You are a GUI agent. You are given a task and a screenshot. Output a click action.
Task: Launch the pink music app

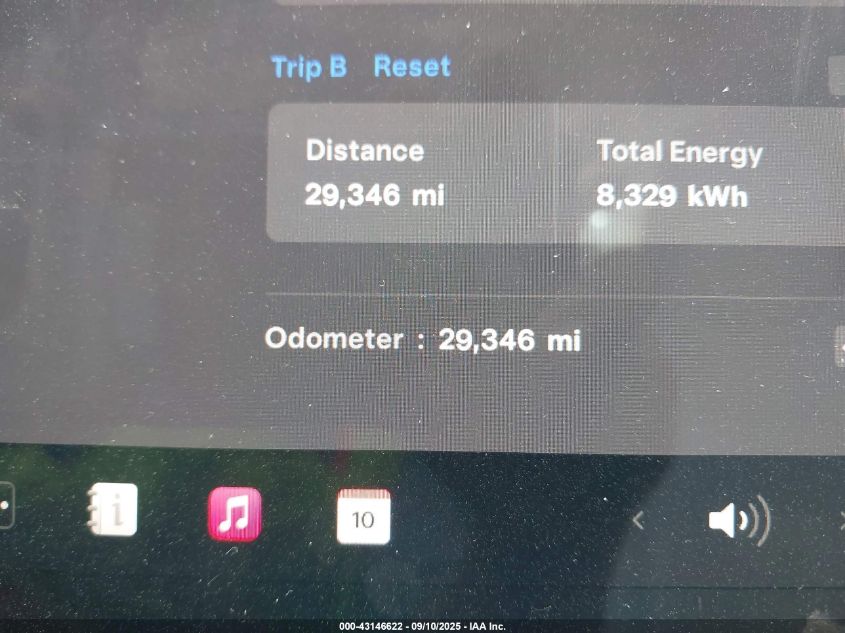(x=234, y=514)
